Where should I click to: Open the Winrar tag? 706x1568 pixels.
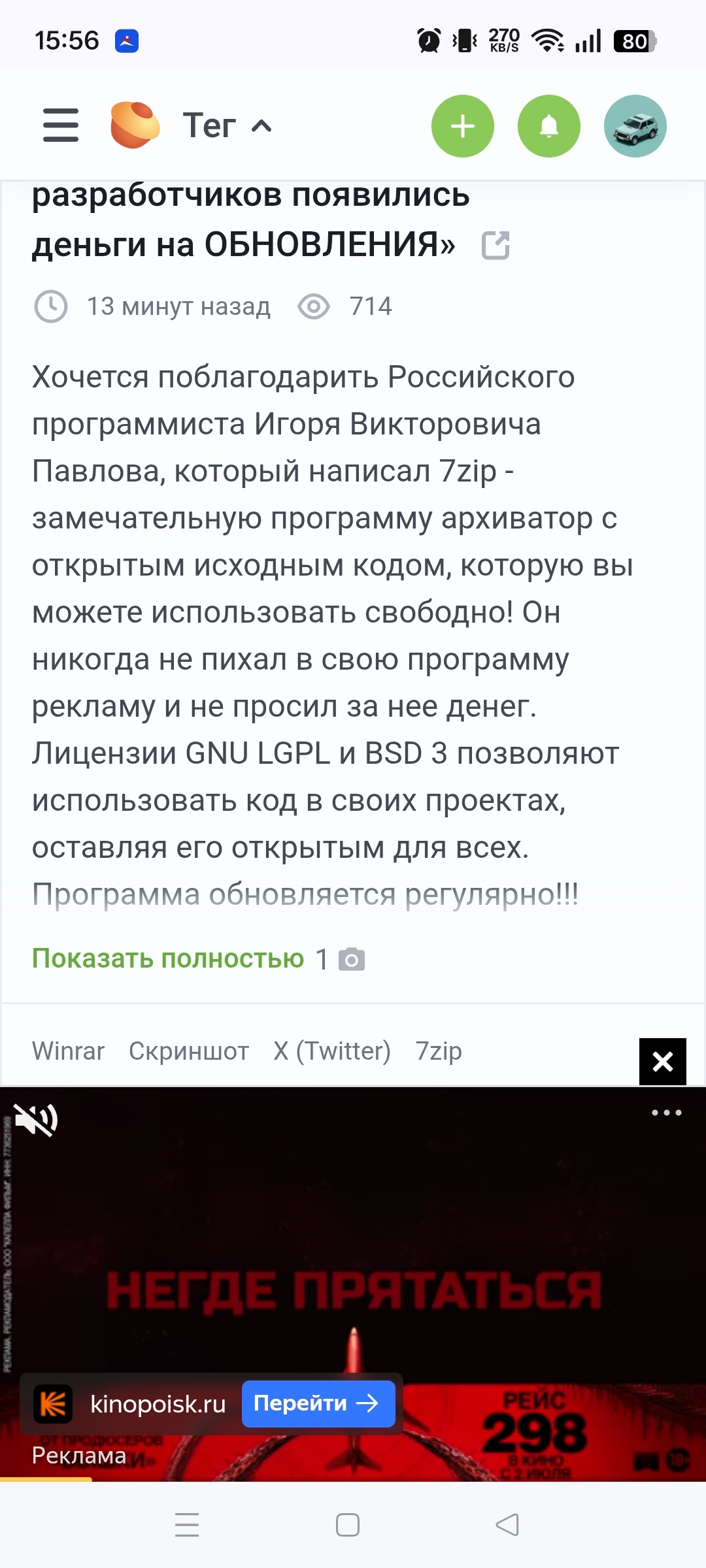tap(68, 1051)
